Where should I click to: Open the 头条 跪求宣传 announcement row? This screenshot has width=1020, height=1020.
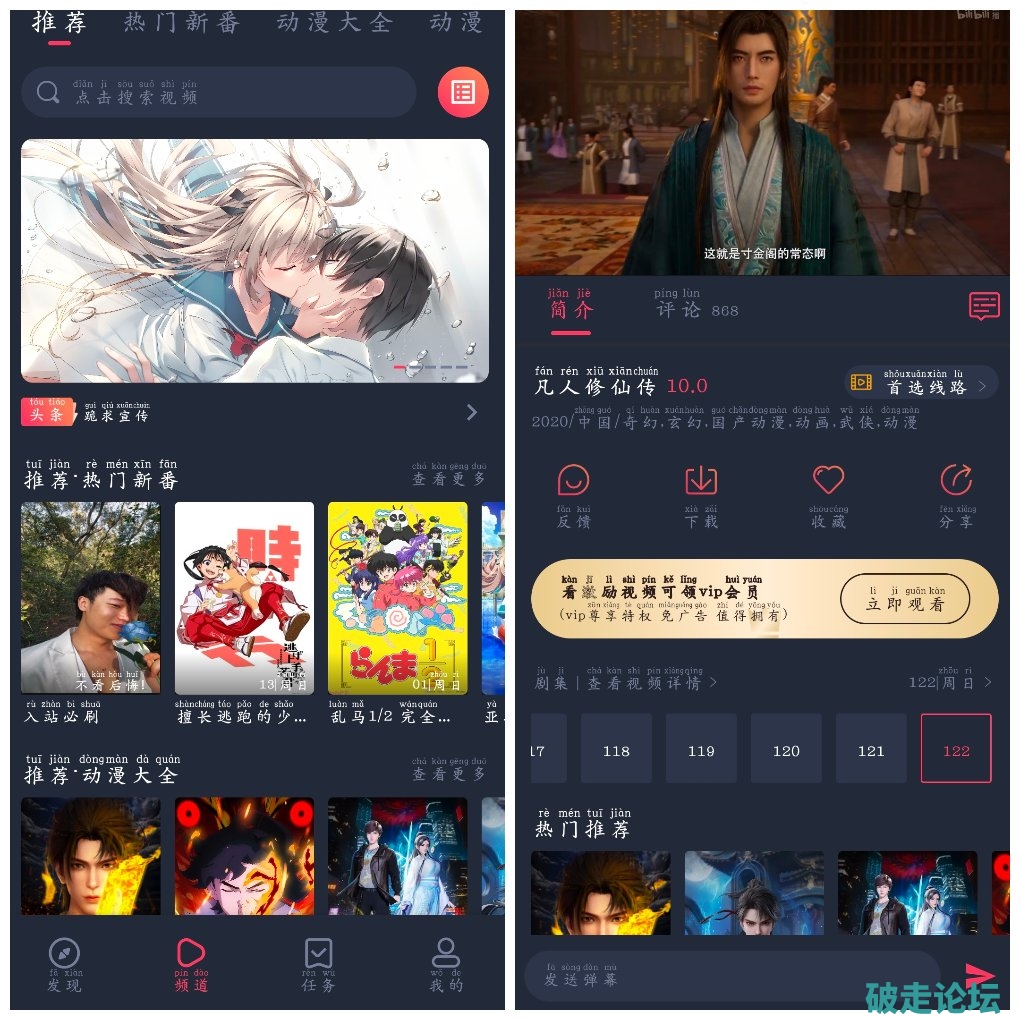tap(250, 412)
